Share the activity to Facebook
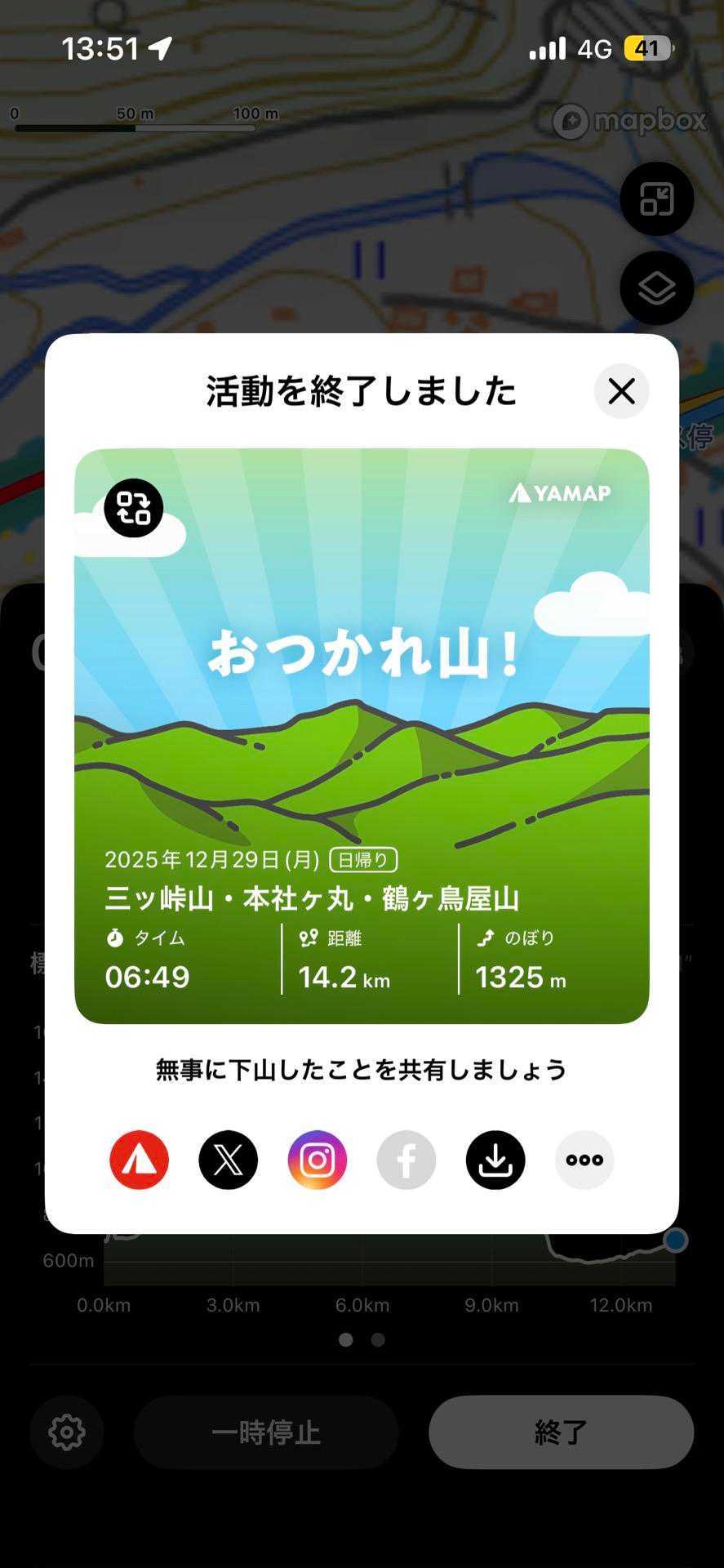The width and height of the screenshot is (724, 1568). pyautogui.click(x=406, y=1160)
